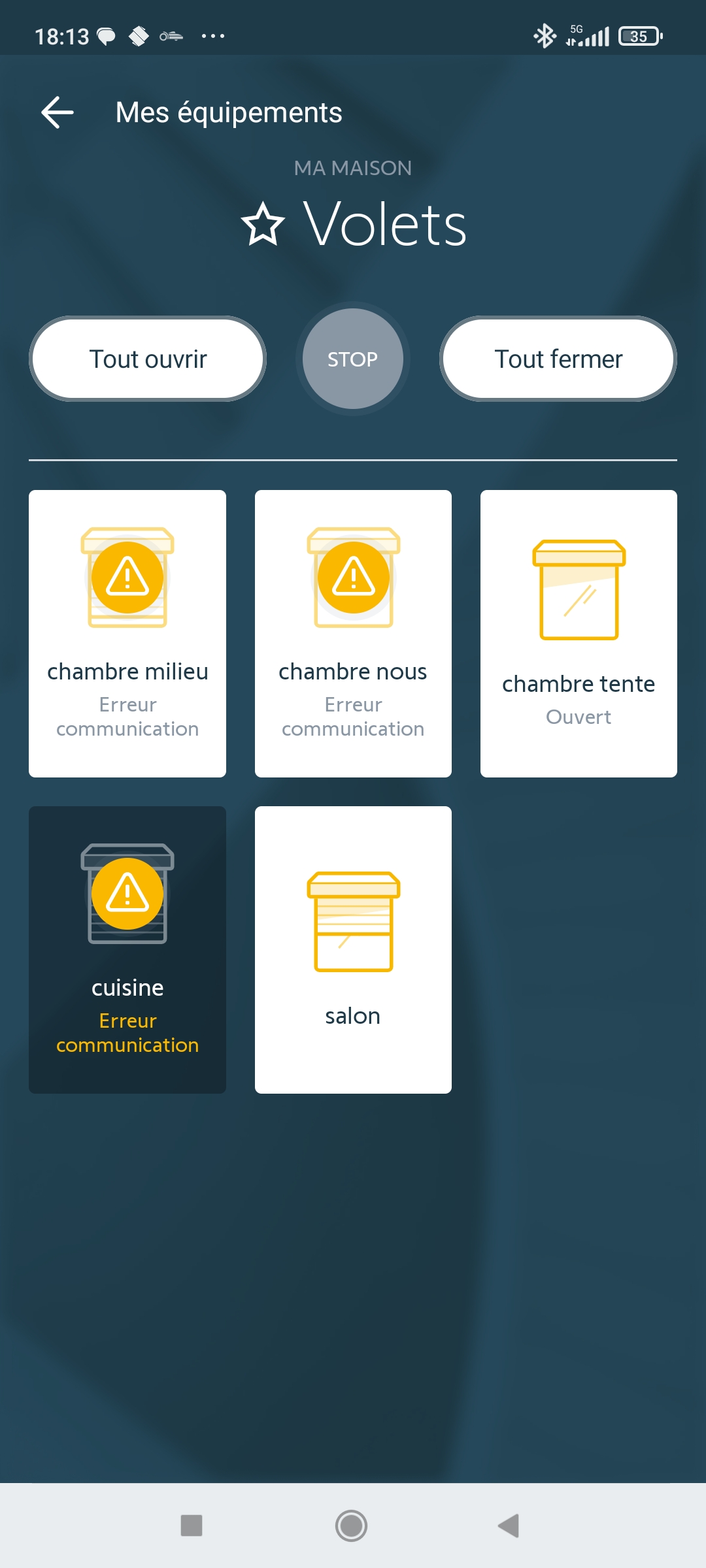Viewport: 706px width, 1568px height.
Task: Show recent apps with the square button
Action: 192,1526
